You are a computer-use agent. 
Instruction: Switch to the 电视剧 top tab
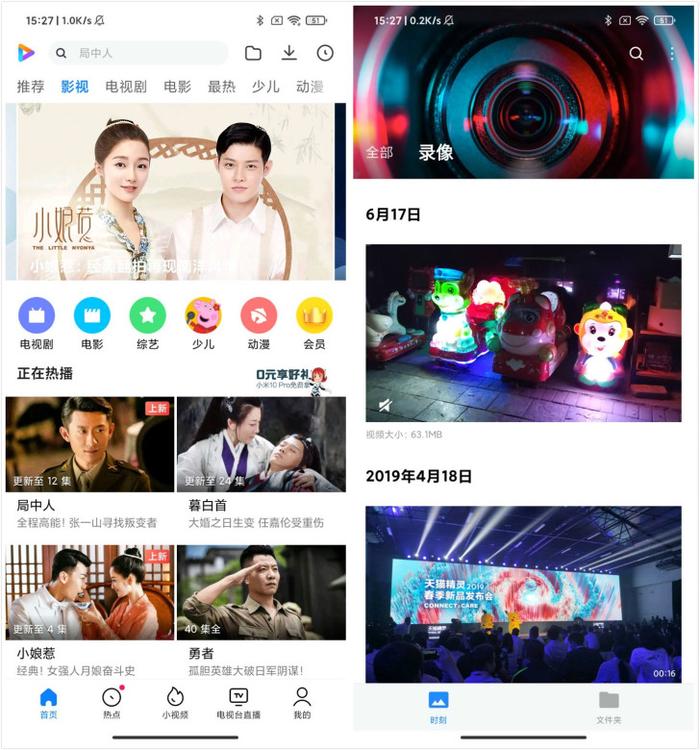coord(126,87)
